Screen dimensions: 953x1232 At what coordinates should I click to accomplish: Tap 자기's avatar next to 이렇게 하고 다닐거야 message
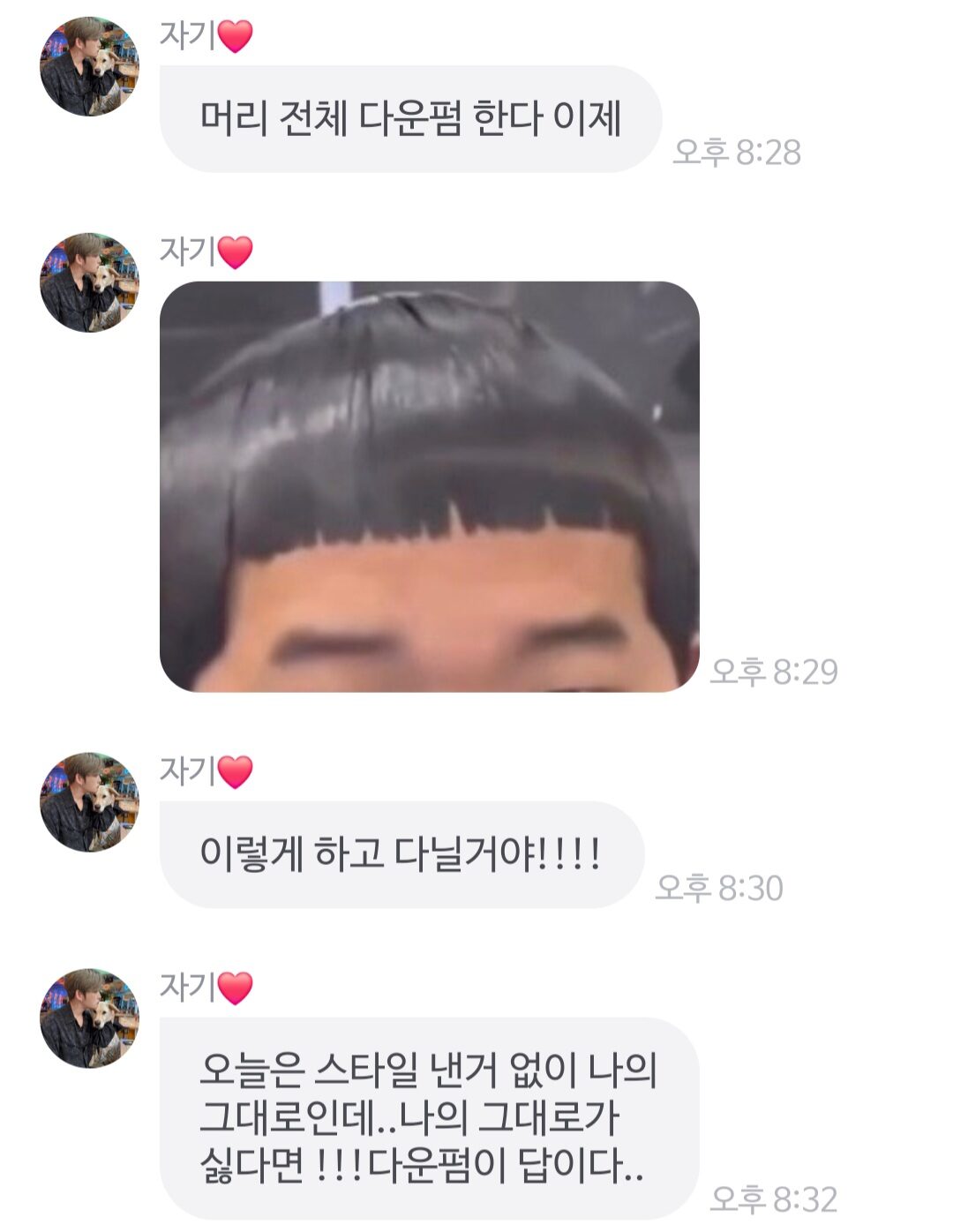pyautogui.click(x=89, y=802)
